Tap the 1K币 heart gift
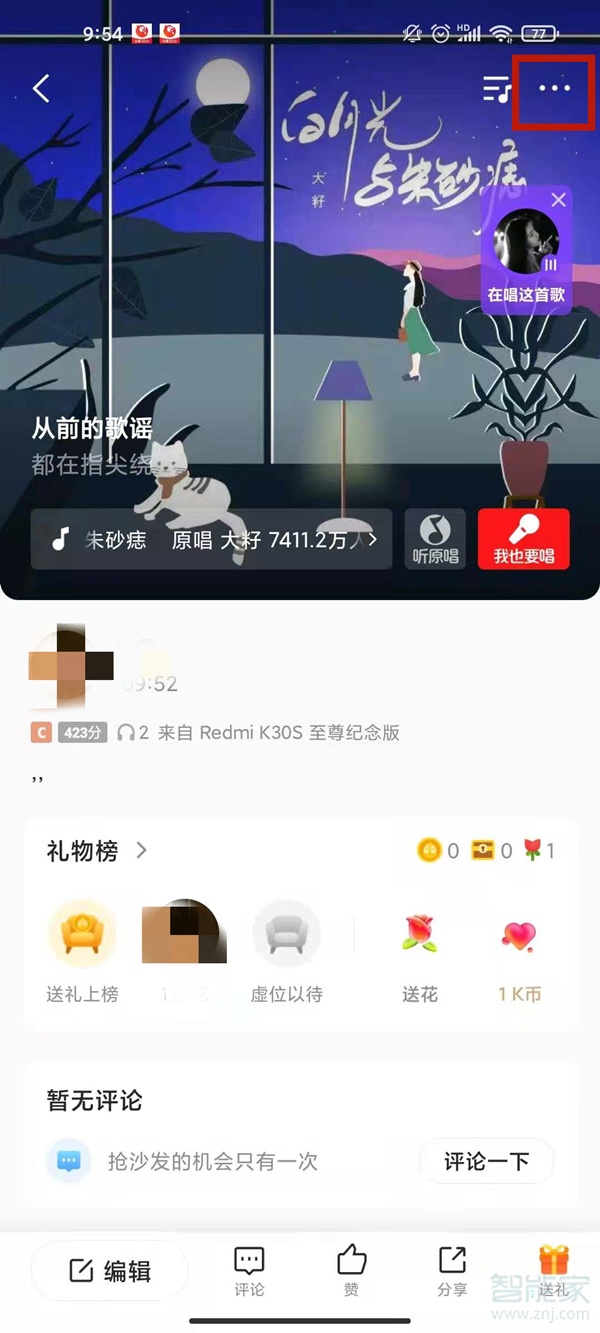 pos(520,950)
